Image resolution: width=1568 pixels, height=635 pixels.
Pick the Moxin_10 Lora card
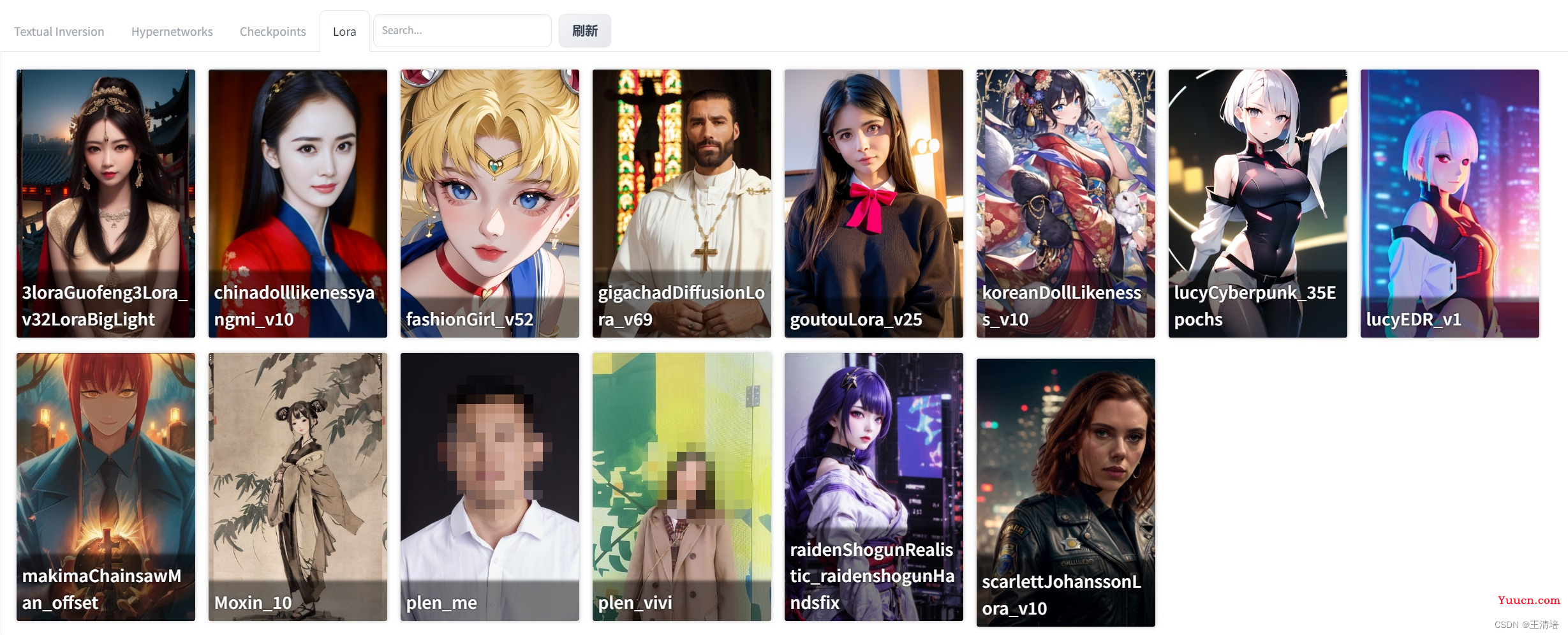click(x=298, y=486)
